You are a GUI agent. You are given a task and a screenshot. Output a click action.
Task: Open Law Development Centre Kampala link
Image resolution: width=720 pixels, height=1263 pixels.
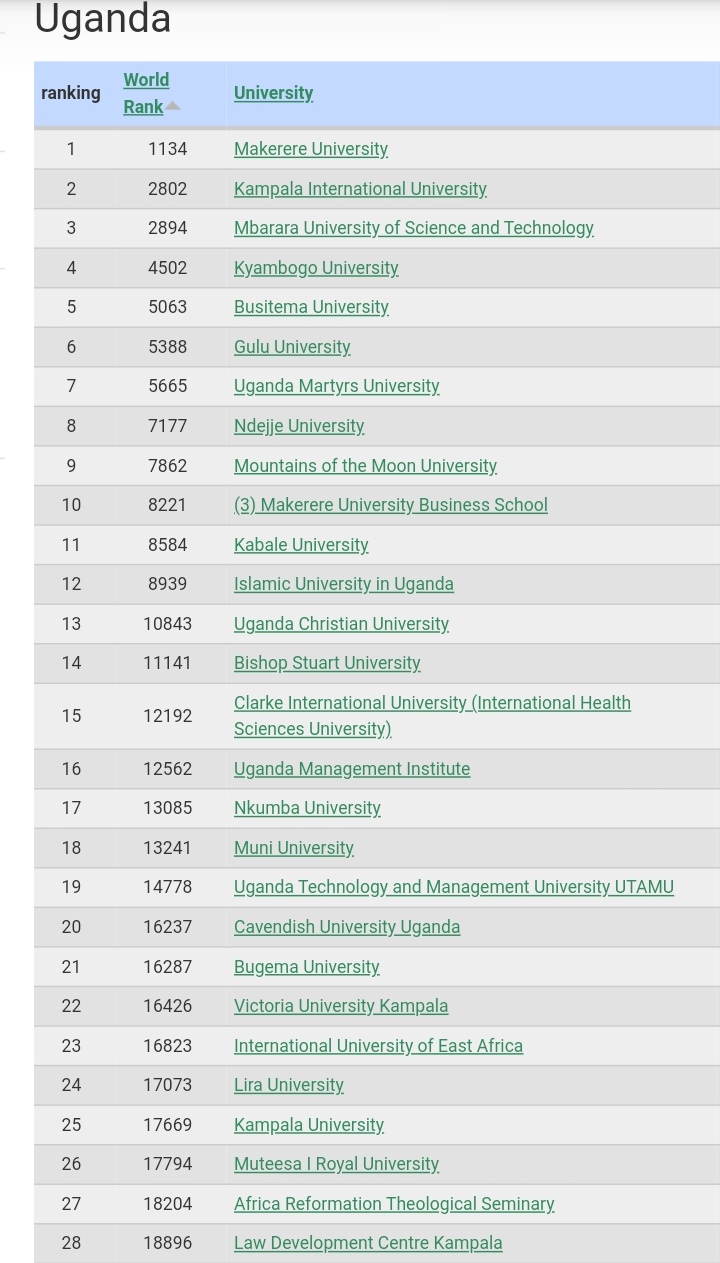click(368, 1243)
